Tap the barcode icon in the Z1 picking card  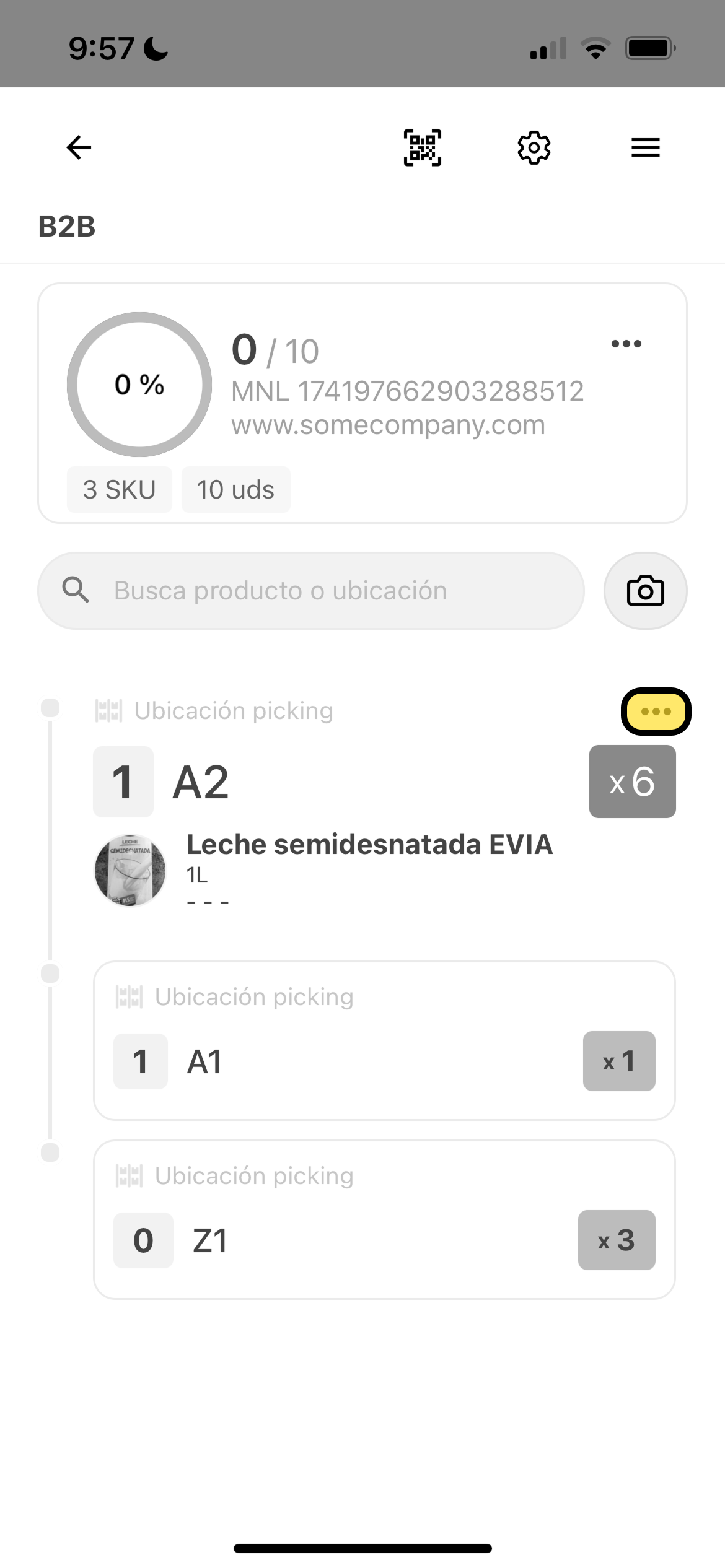(x=130, y=1175)
